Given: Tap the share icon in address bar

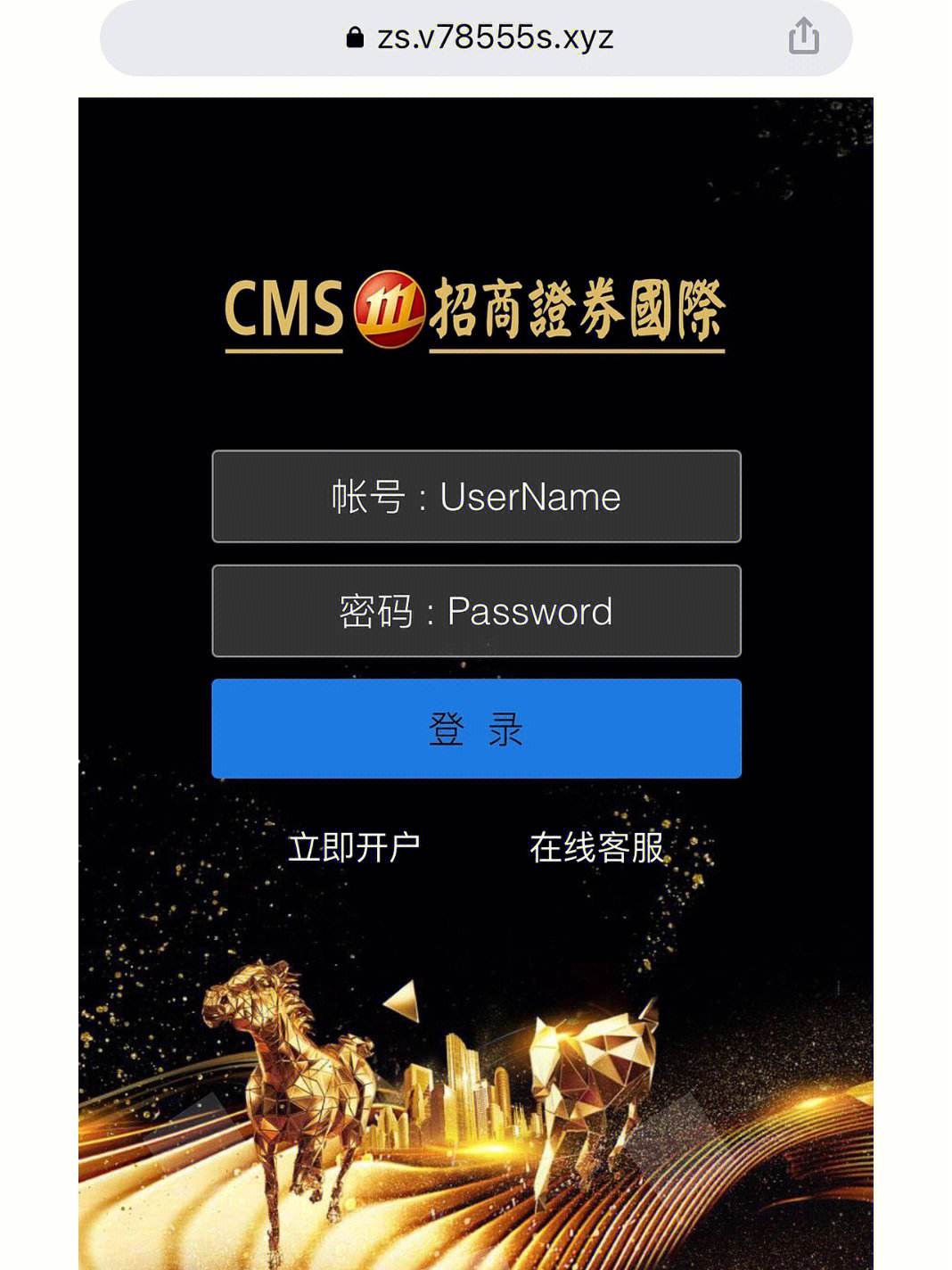Looking at the screenshot, I should point(803,37).
